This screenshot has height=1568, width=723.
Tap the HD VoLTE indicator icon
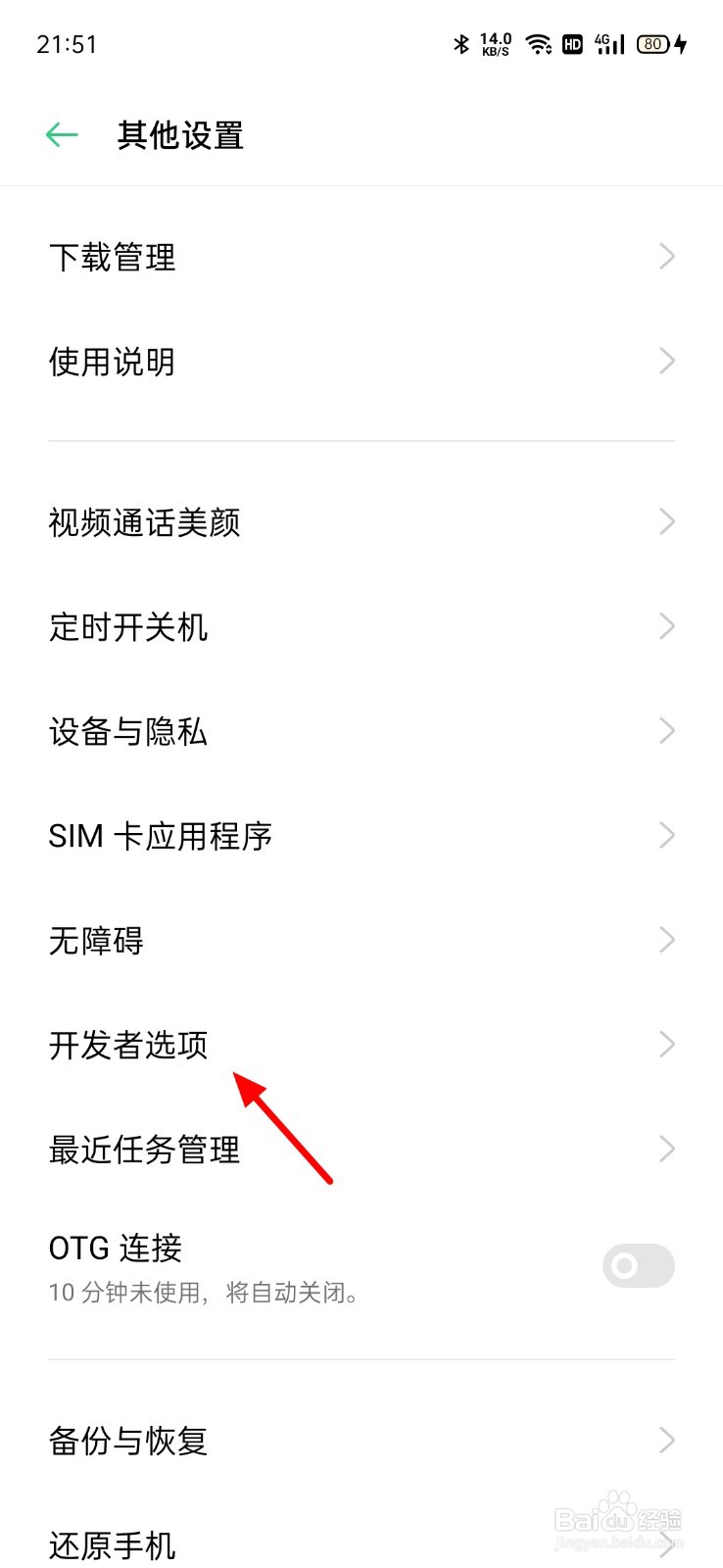pos(572,43)
